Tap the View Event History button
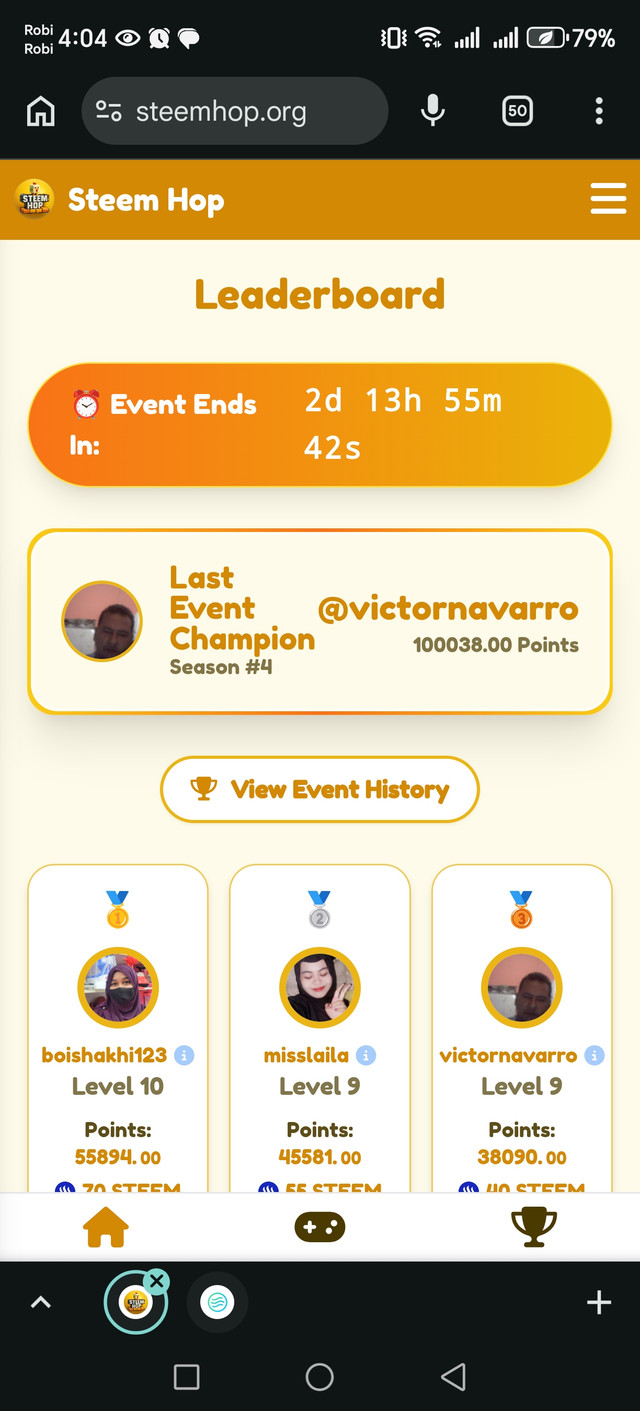This screenshot has width=640, height=1411. (x=320, y=790)
